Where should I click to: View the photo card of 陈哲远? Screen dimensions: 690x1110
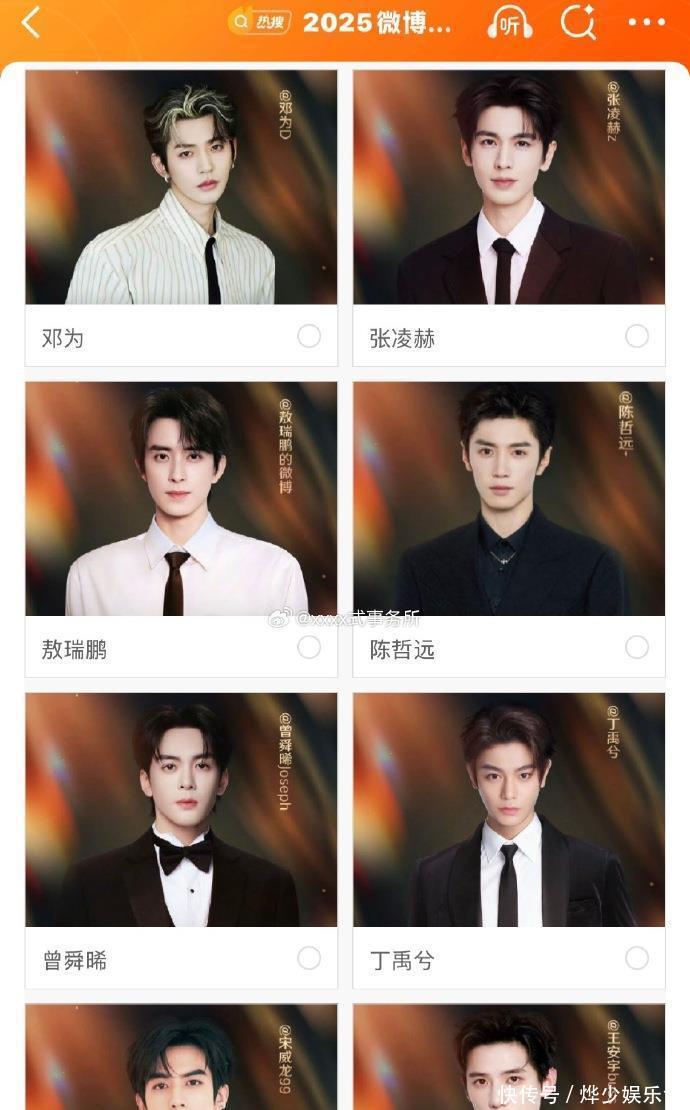[x=509, y=499]
